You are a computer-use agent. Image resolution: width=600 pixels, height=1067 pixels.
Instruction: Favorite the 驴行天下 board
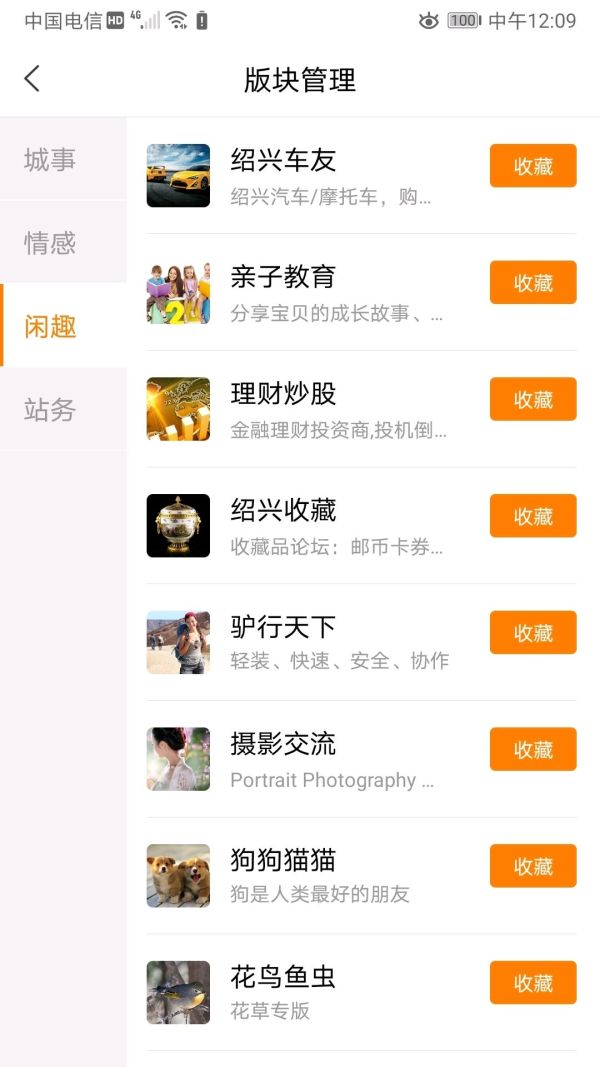coord(533,633)
